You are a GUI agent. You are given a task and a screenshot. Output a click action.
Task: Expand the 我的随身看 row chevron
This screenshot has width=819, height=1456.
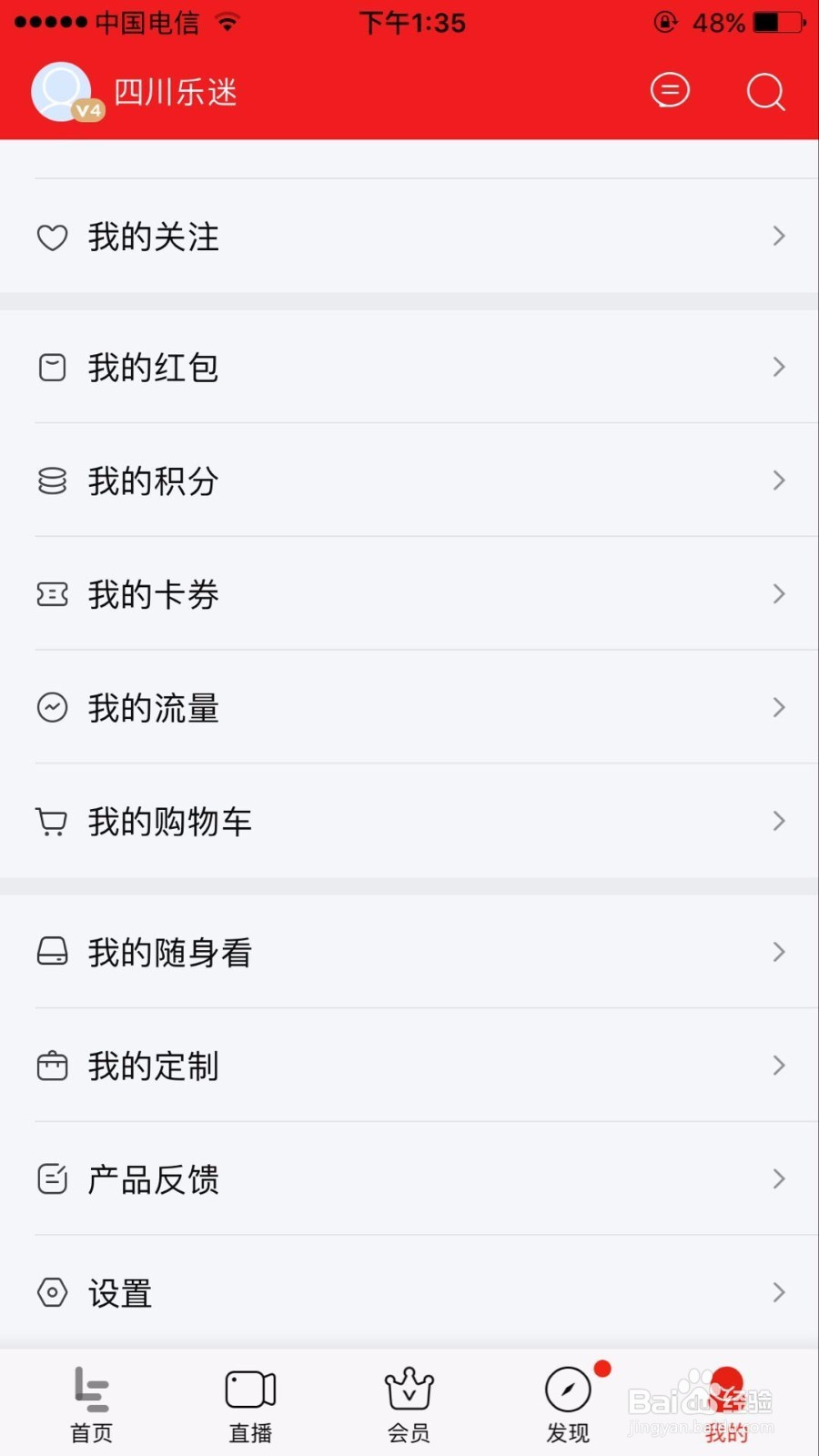(779, 952)
